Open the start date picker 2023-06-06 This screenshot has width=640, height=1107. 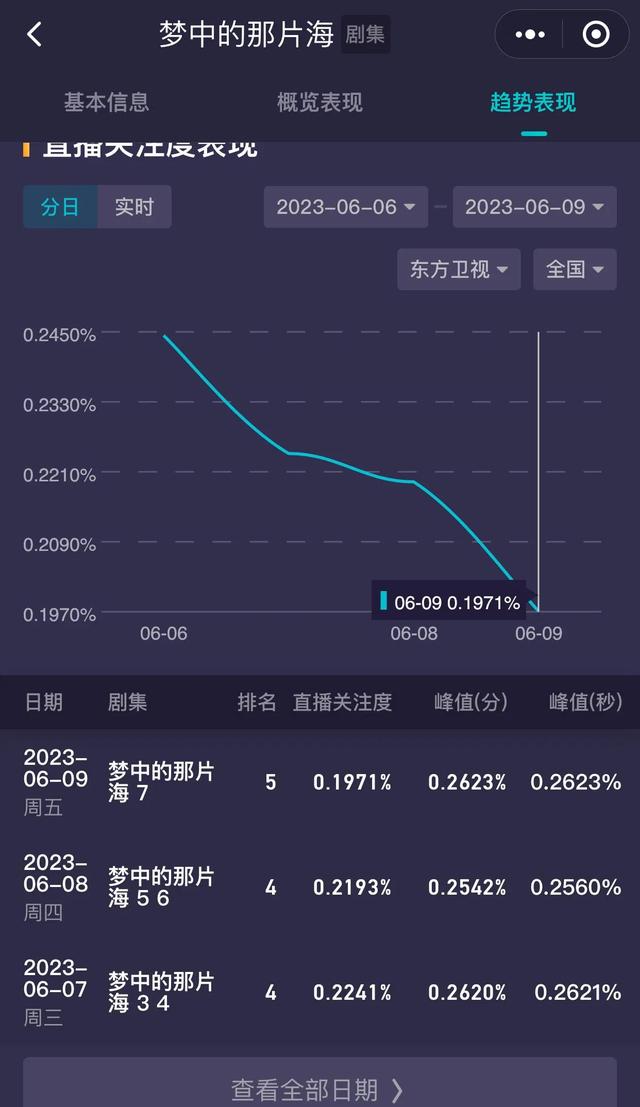tap(346, 207)
